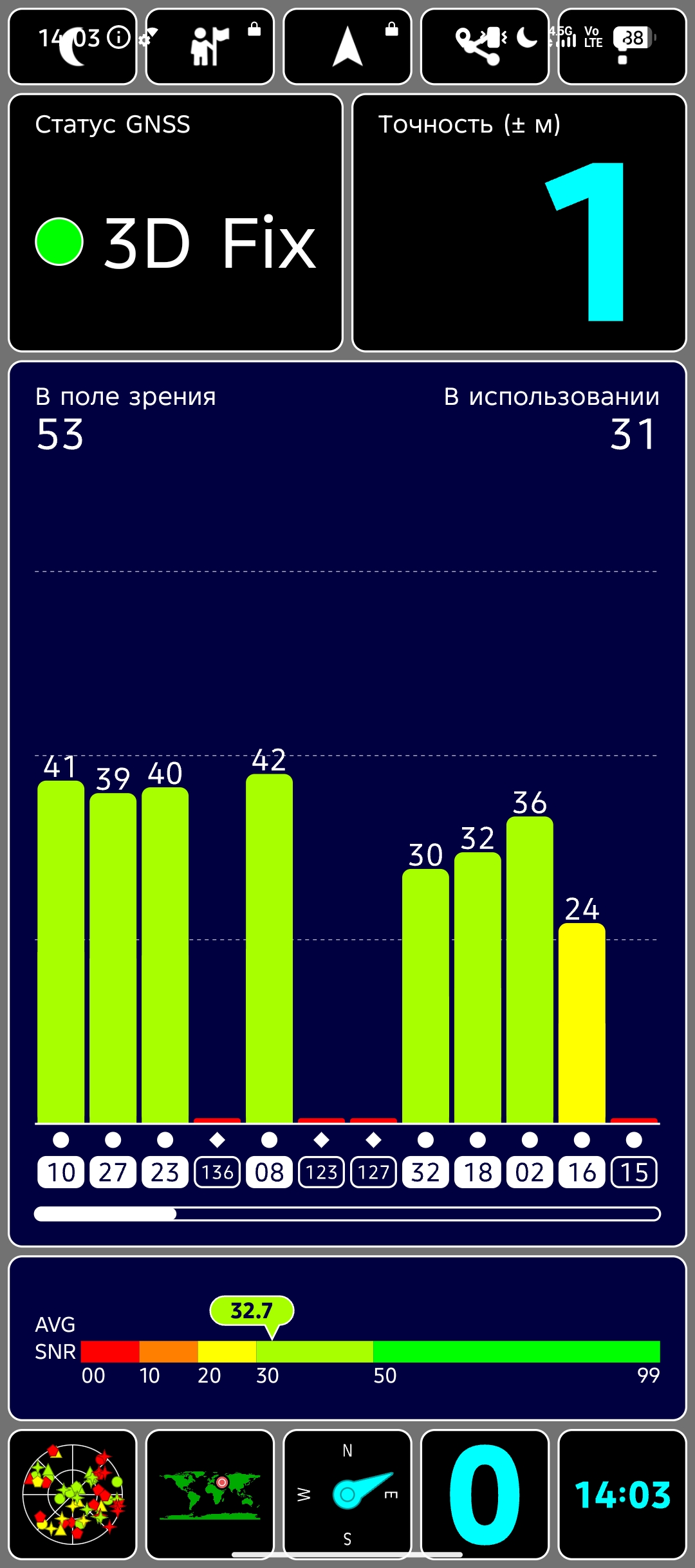The image size is (695, 1568).
Task: Open the speed readout tile
Action: click(485, 1495)
